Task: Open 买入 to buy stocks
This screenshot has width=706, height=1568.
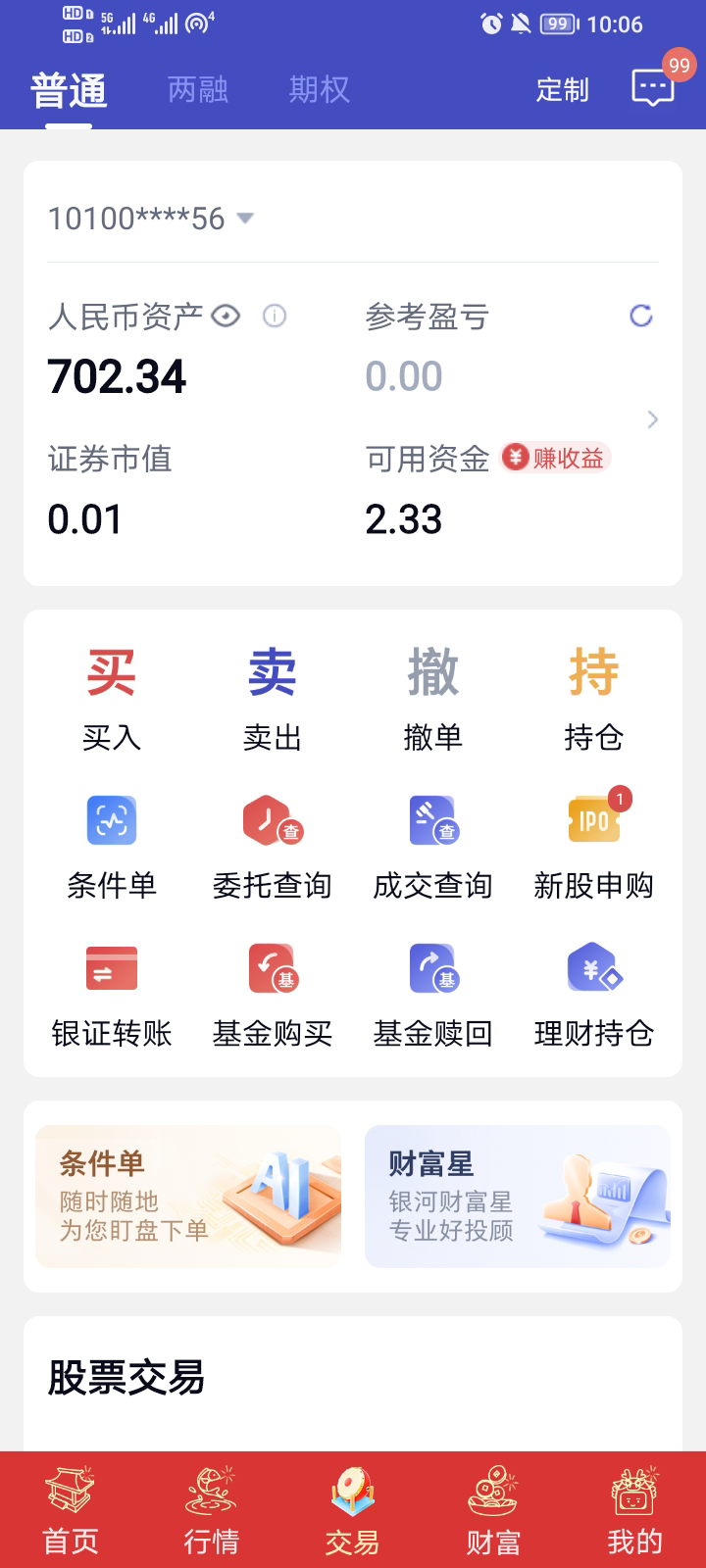Action: click(112, 697)
